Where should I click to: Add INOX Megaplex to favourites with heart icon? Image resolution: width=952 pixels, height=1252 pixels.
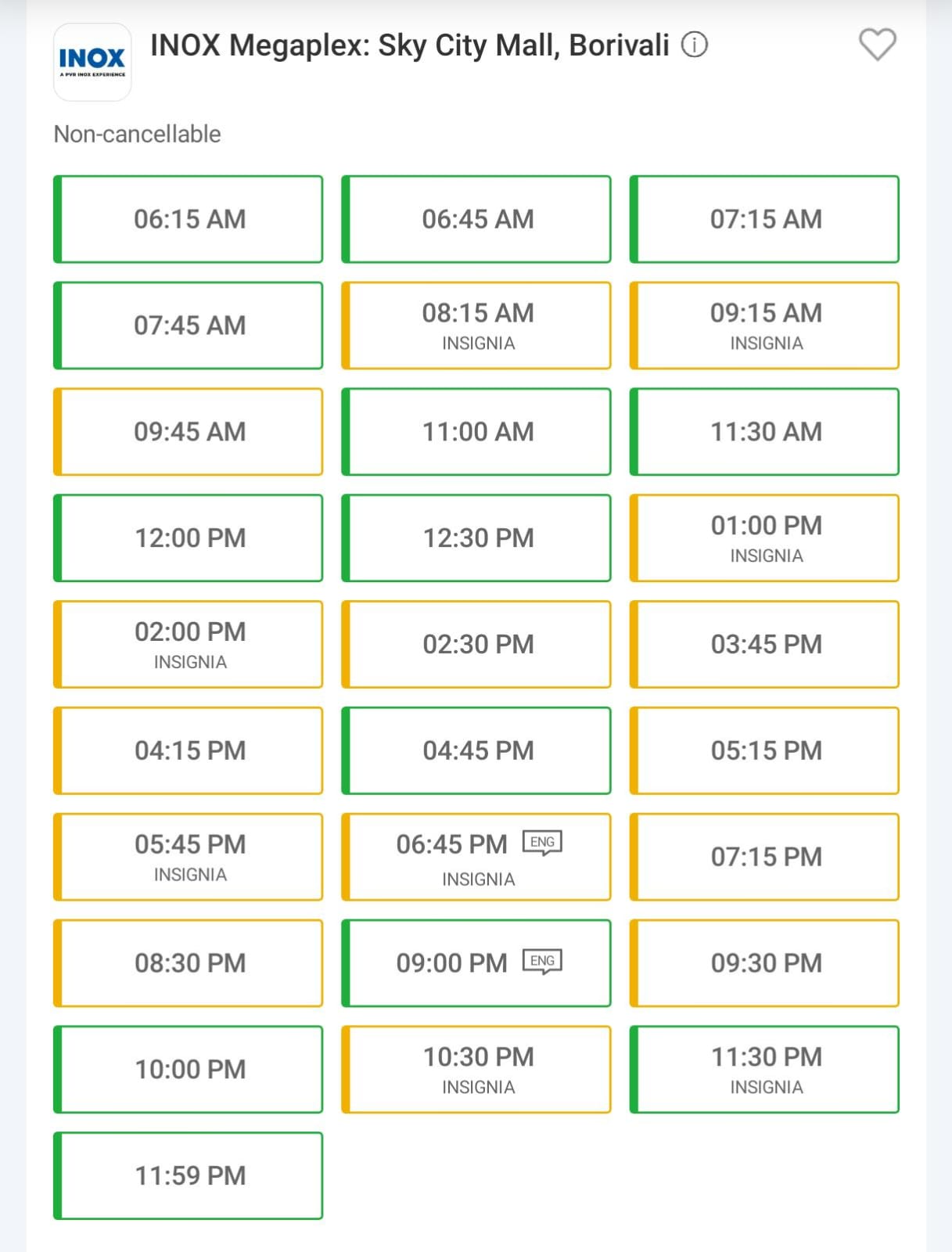point(877,45)
